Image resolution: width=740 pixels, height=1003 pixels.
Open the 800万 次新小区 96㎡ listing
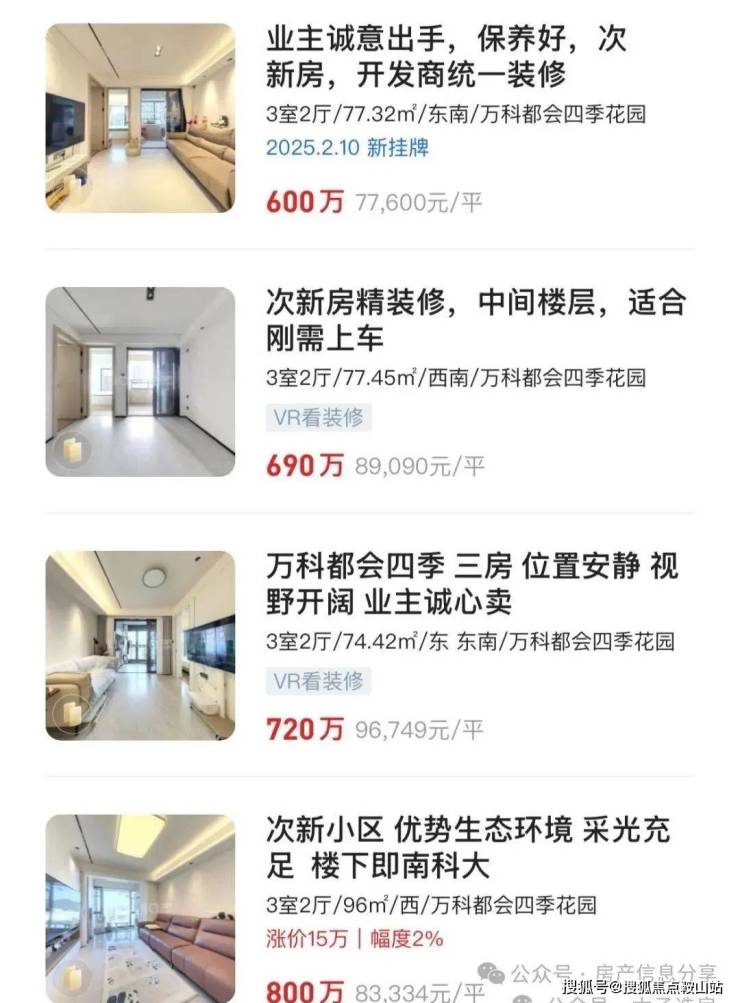pyautogui.click(x=468, y=846)
